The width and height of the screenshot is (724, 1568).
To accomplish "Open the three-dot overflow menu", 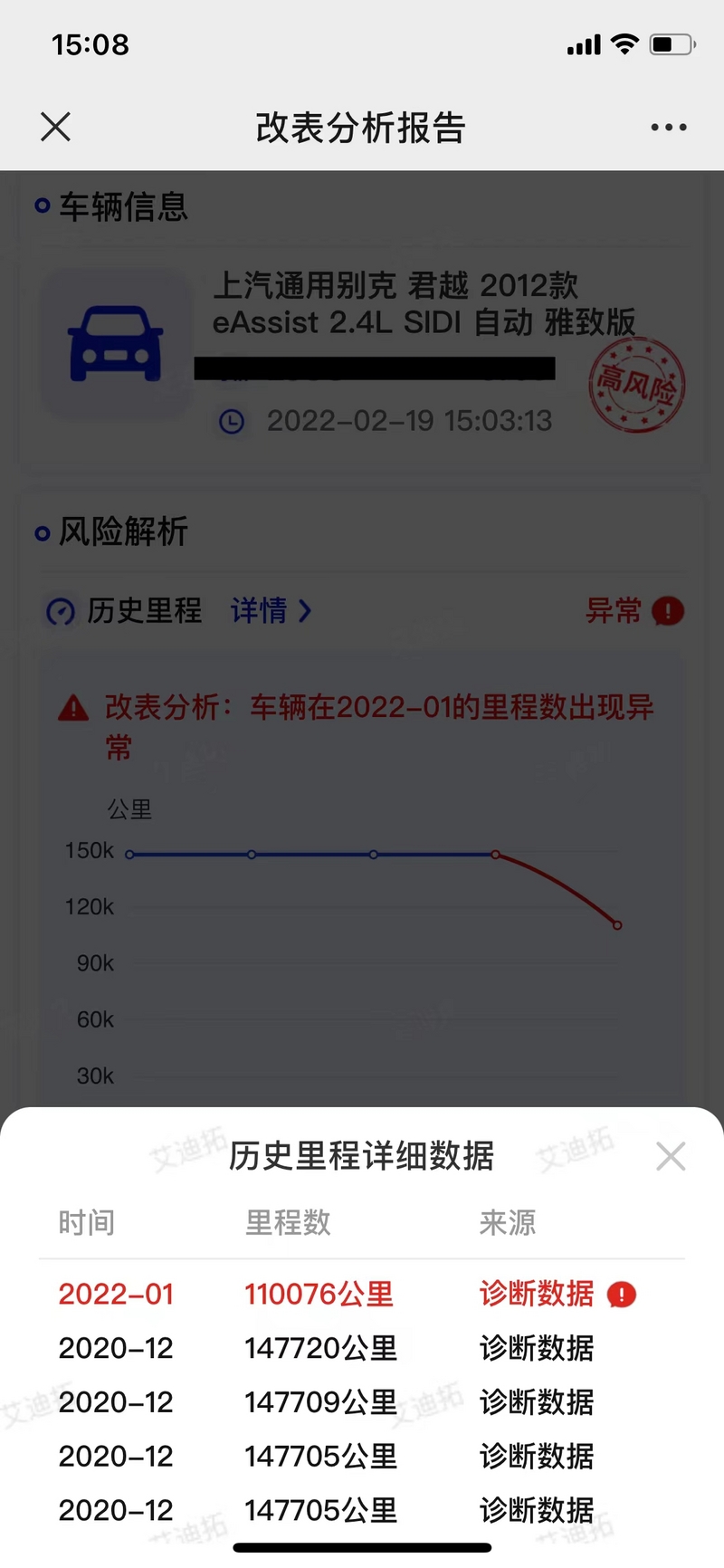I will [668, 128].
